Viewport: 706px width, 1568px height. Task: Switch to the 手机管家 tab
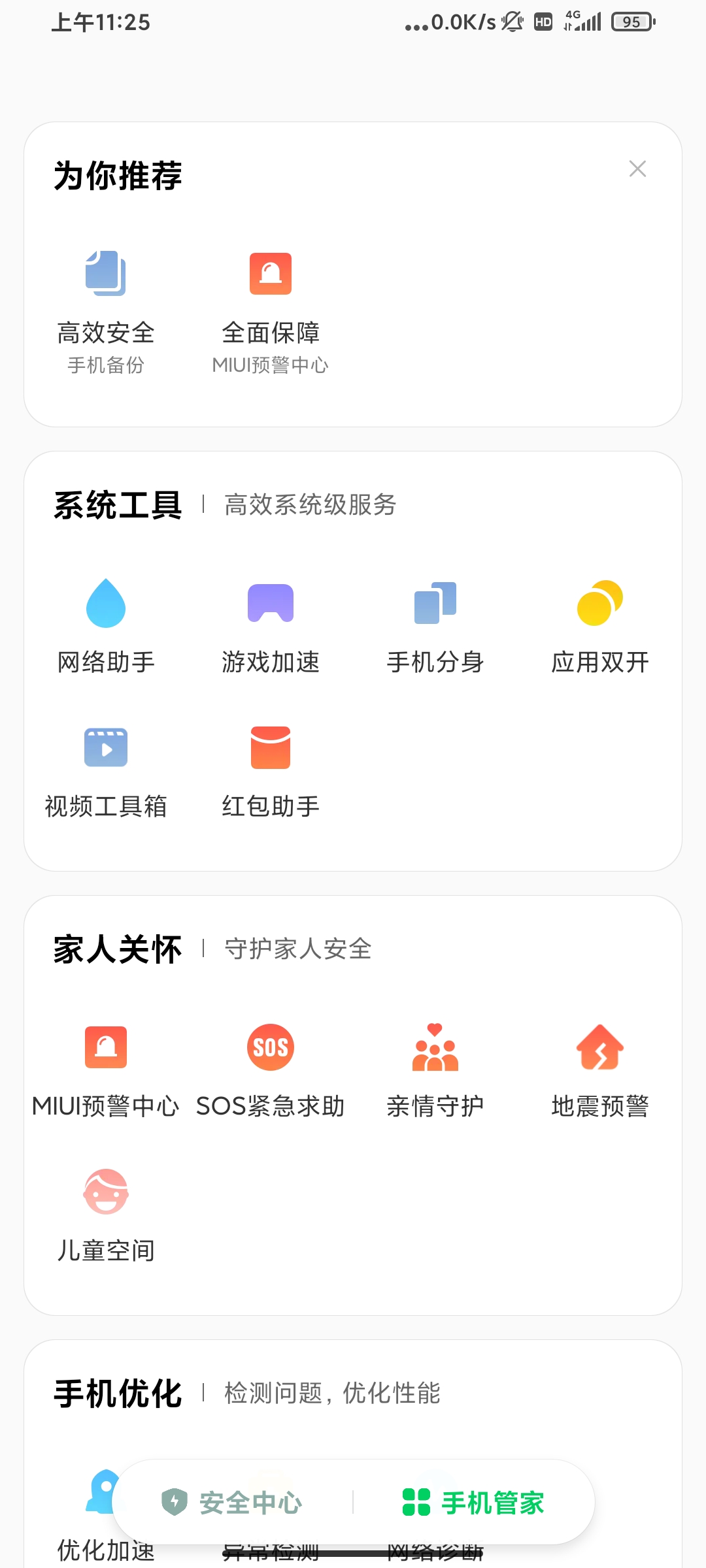[474, 1502]
